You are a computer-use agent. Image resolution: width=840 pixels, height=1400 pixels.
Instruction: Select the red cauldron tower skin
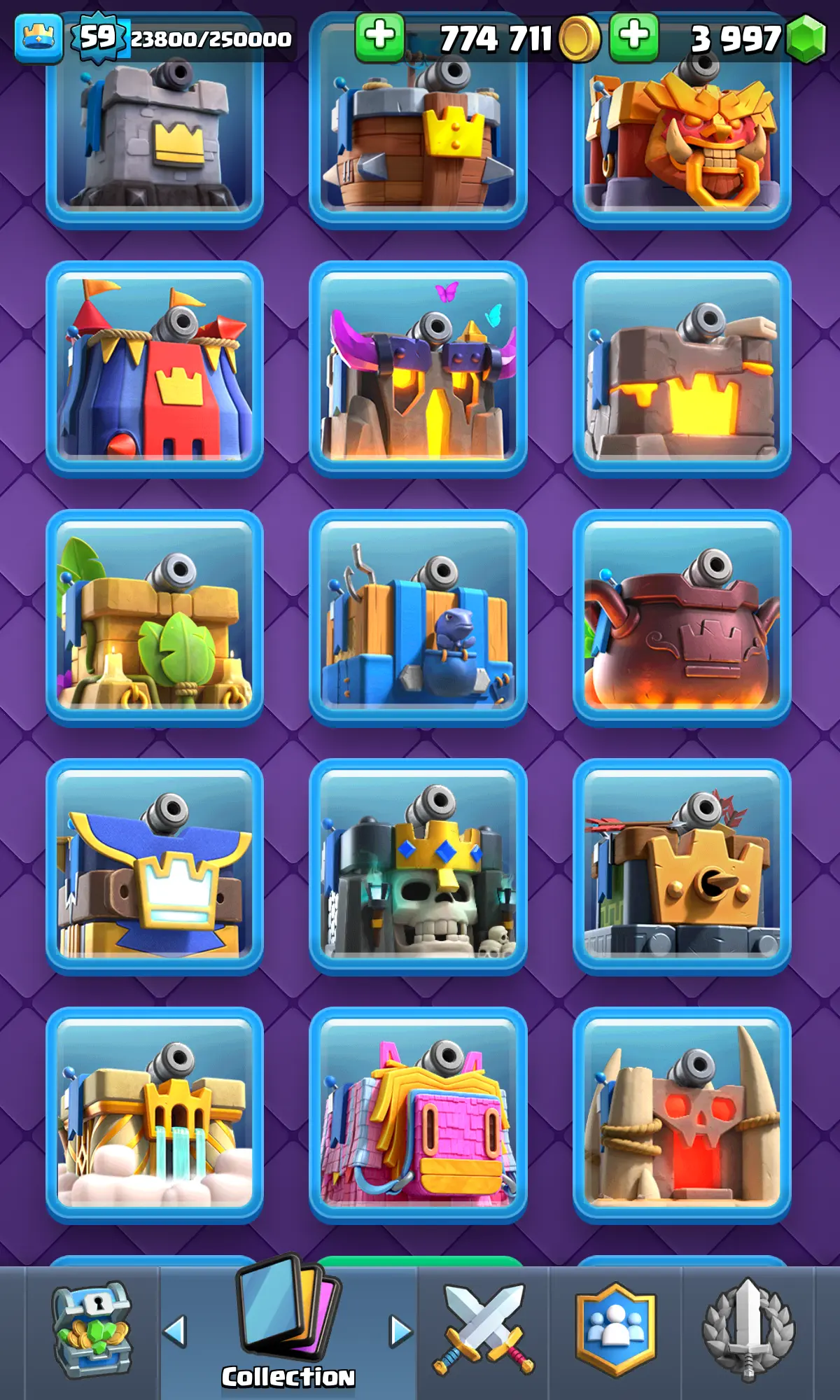682,618
